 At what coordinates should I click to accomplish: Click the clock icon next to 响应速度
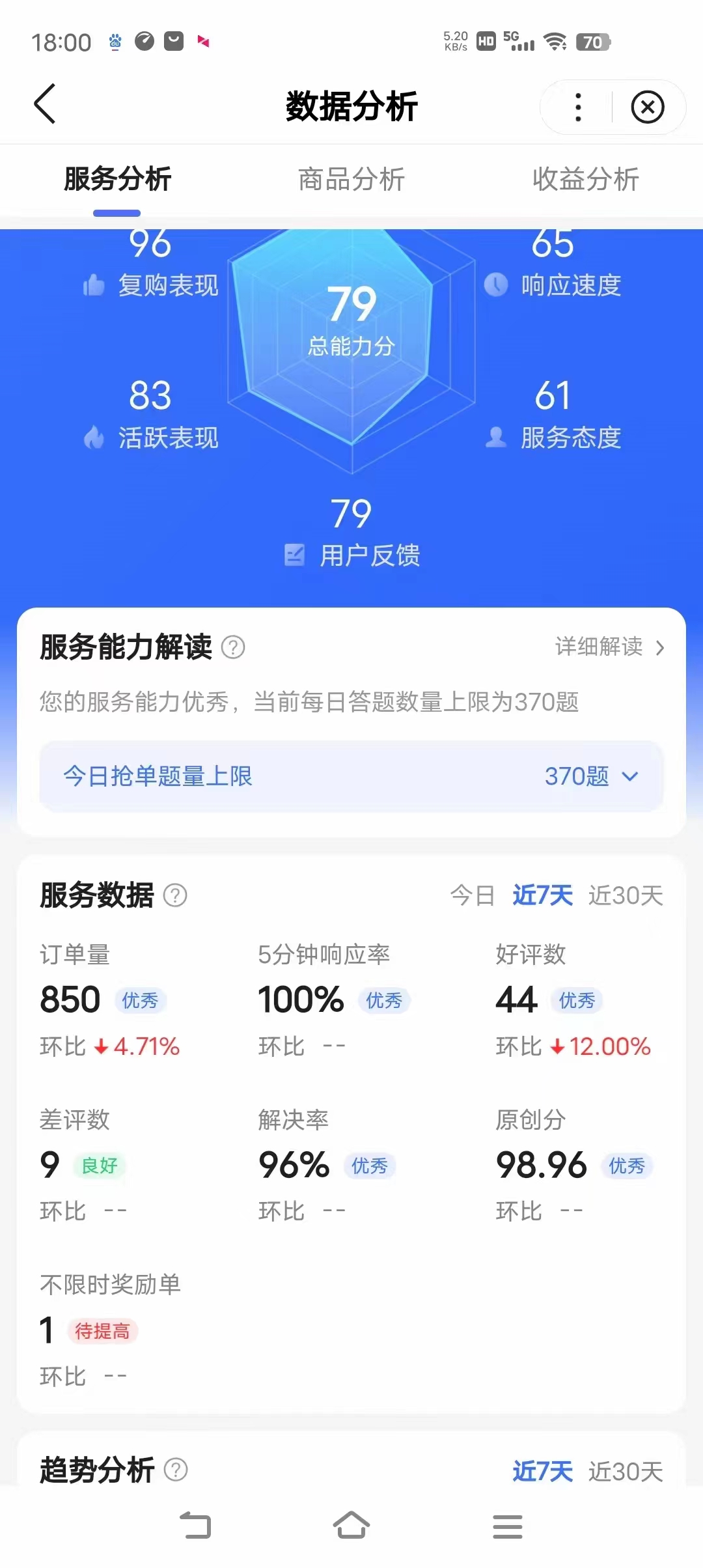click(496, 283)
